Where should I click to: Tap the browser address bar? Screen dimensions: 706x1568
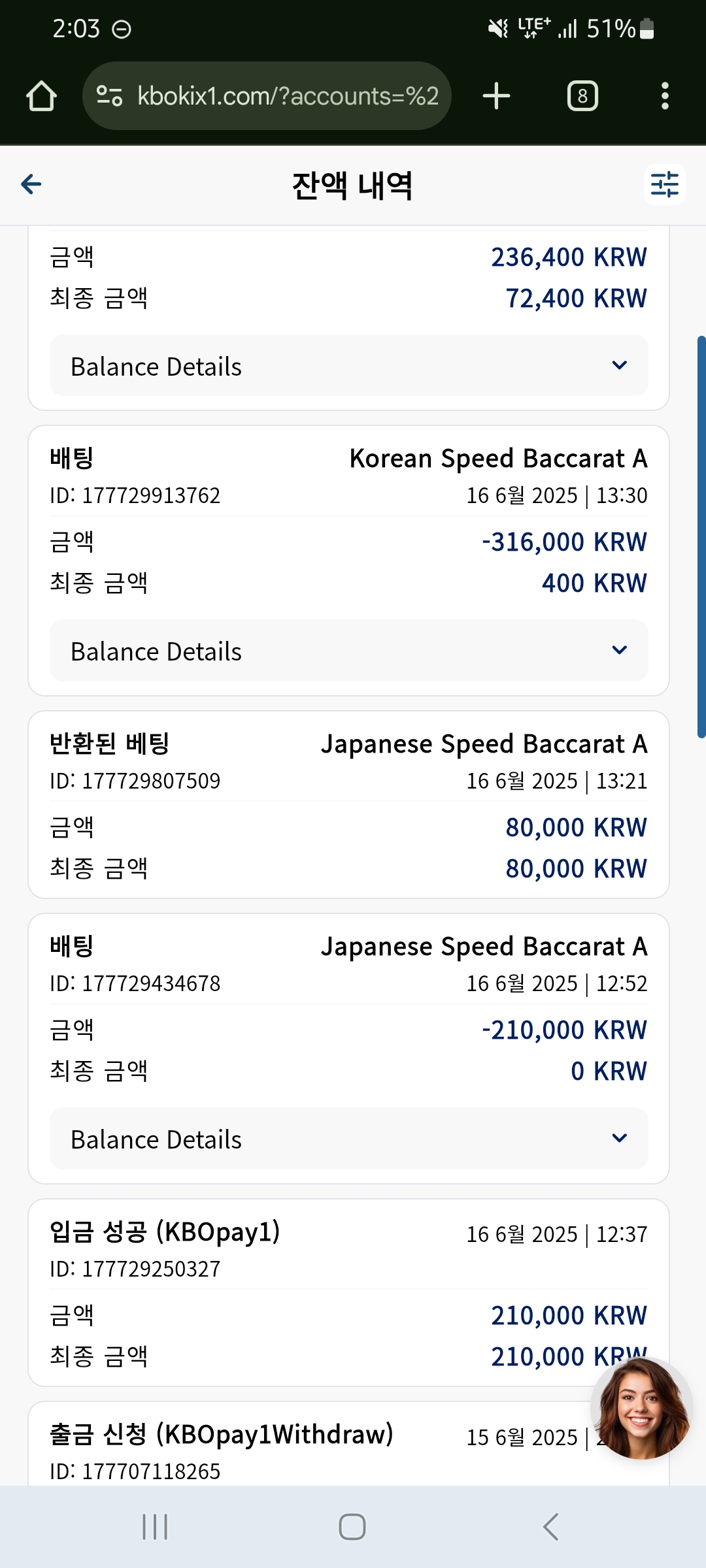pos(267,96)
